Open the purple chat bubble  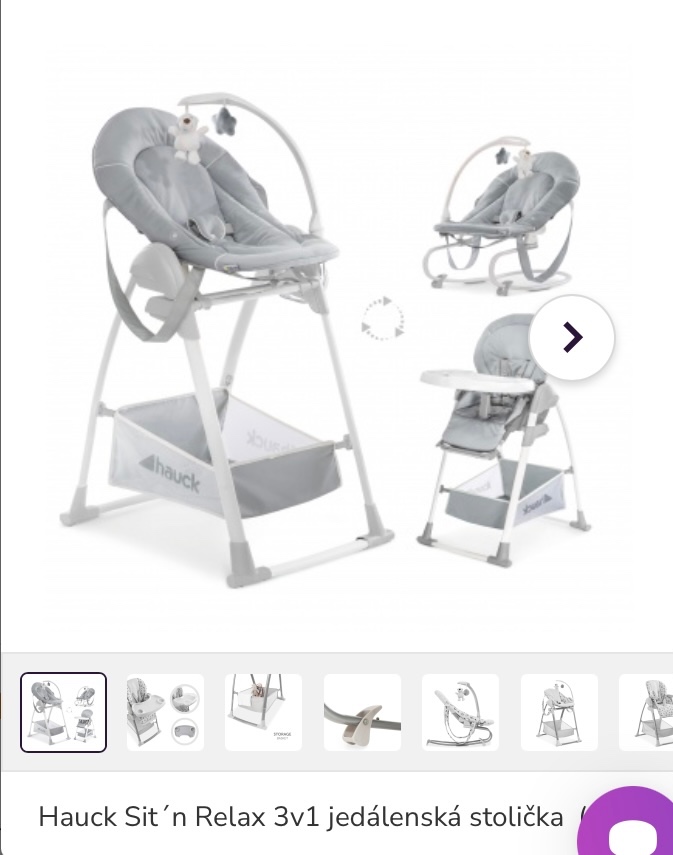click(630, 825)
